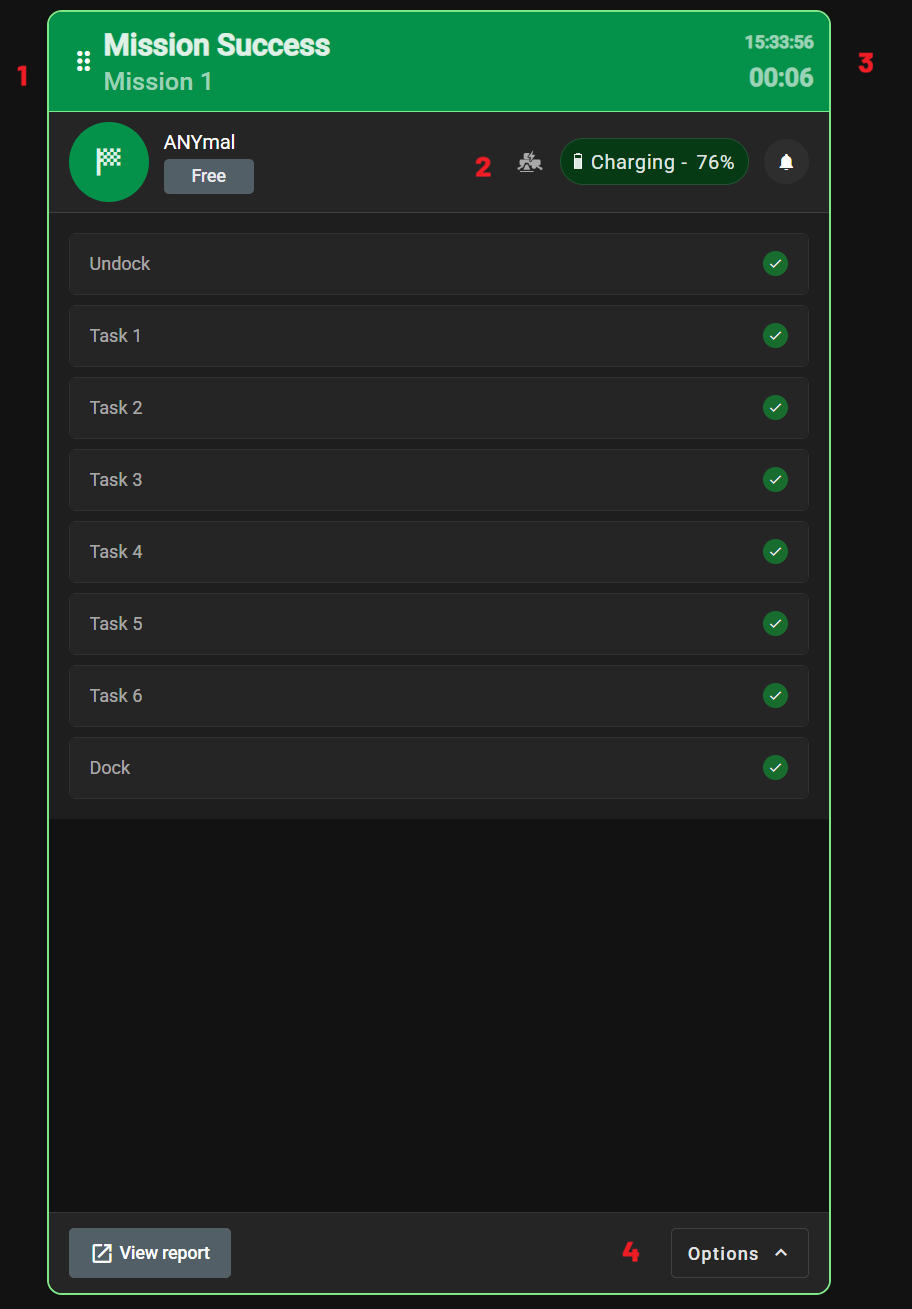This screenshot has height=1309, width=912.
Task: Select the Task 4 row
Action: 439,552
